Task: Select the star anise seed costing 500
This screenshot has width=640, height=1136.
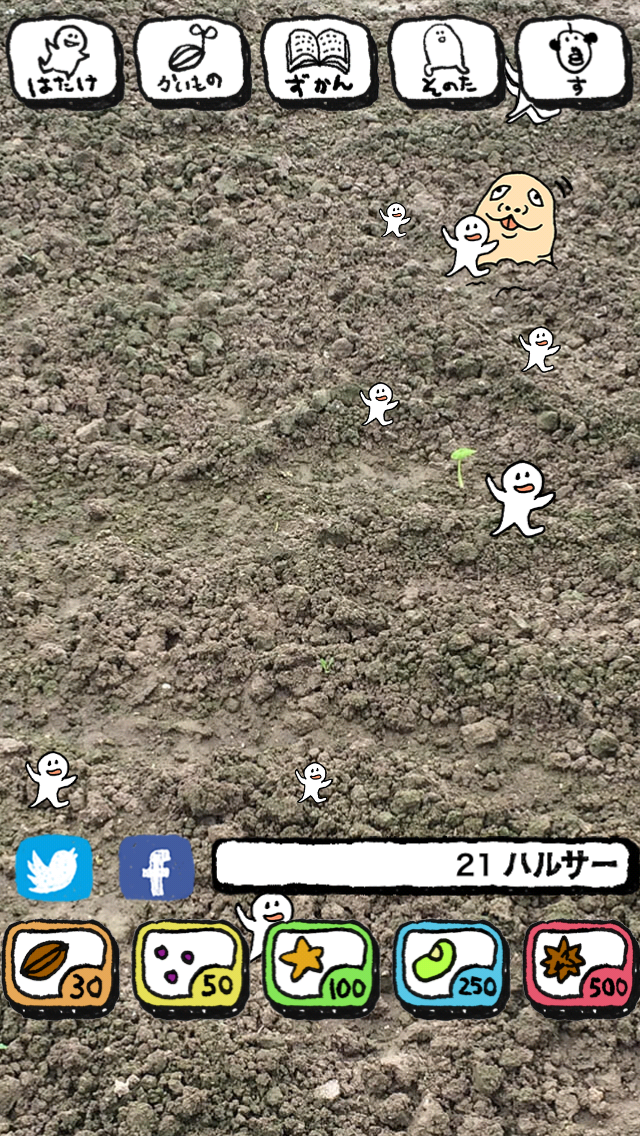Action: [580, 966]
